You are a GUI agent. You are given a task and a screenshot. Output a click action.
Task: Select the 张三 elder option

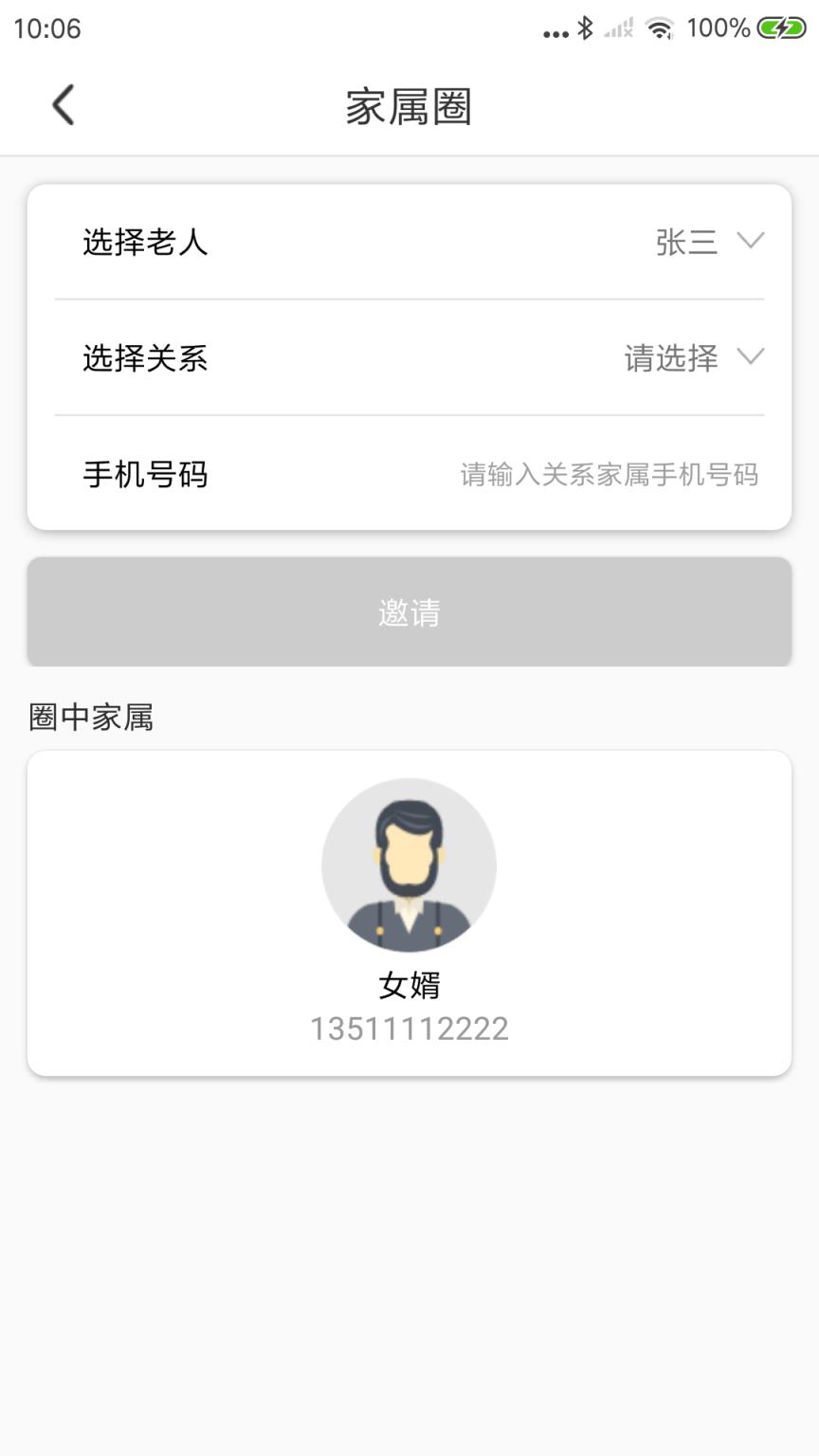click(685, 242)
